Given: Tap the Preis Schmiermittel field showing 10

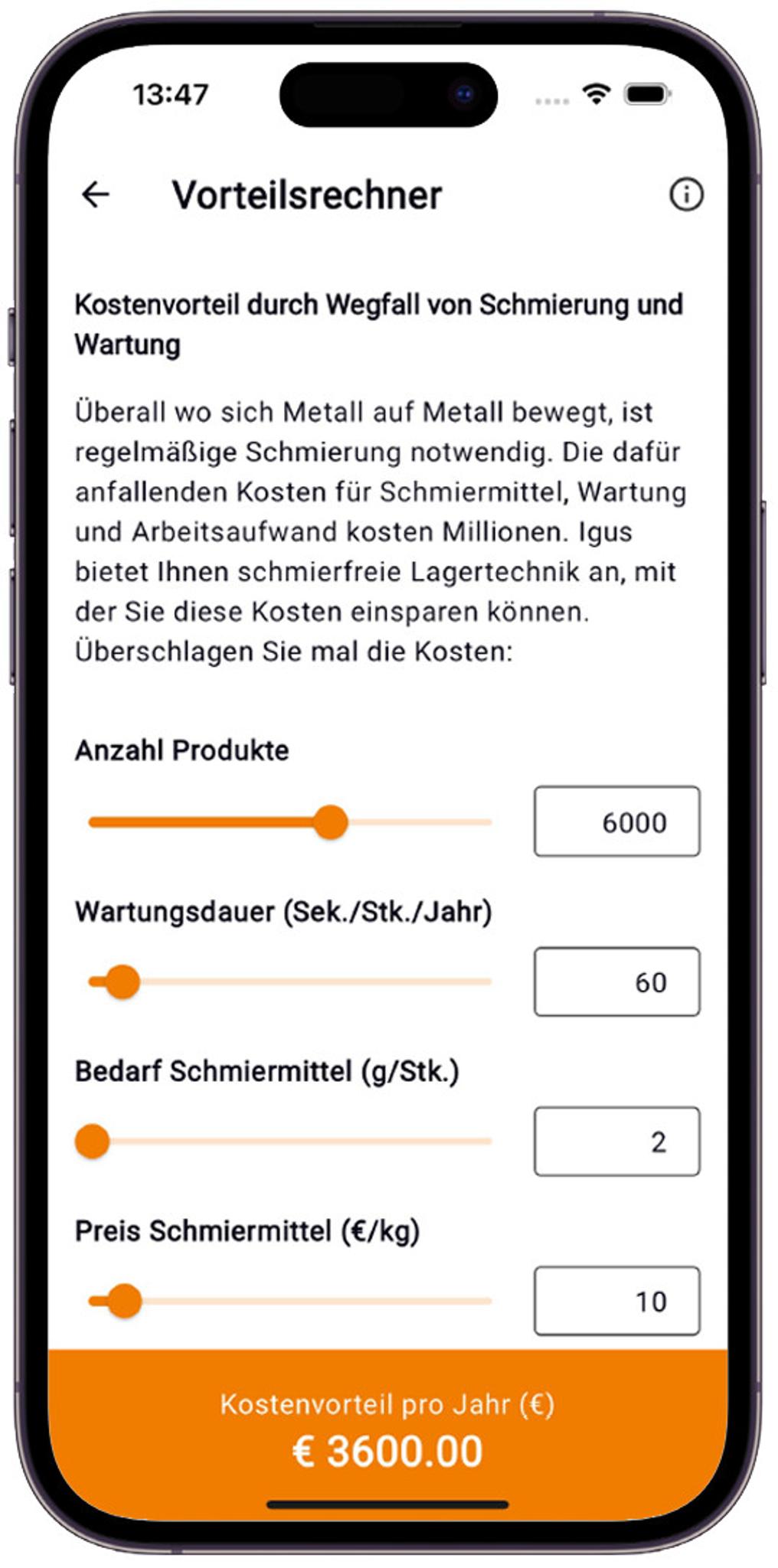Looking at the screenshot, I should (616, 1300).
